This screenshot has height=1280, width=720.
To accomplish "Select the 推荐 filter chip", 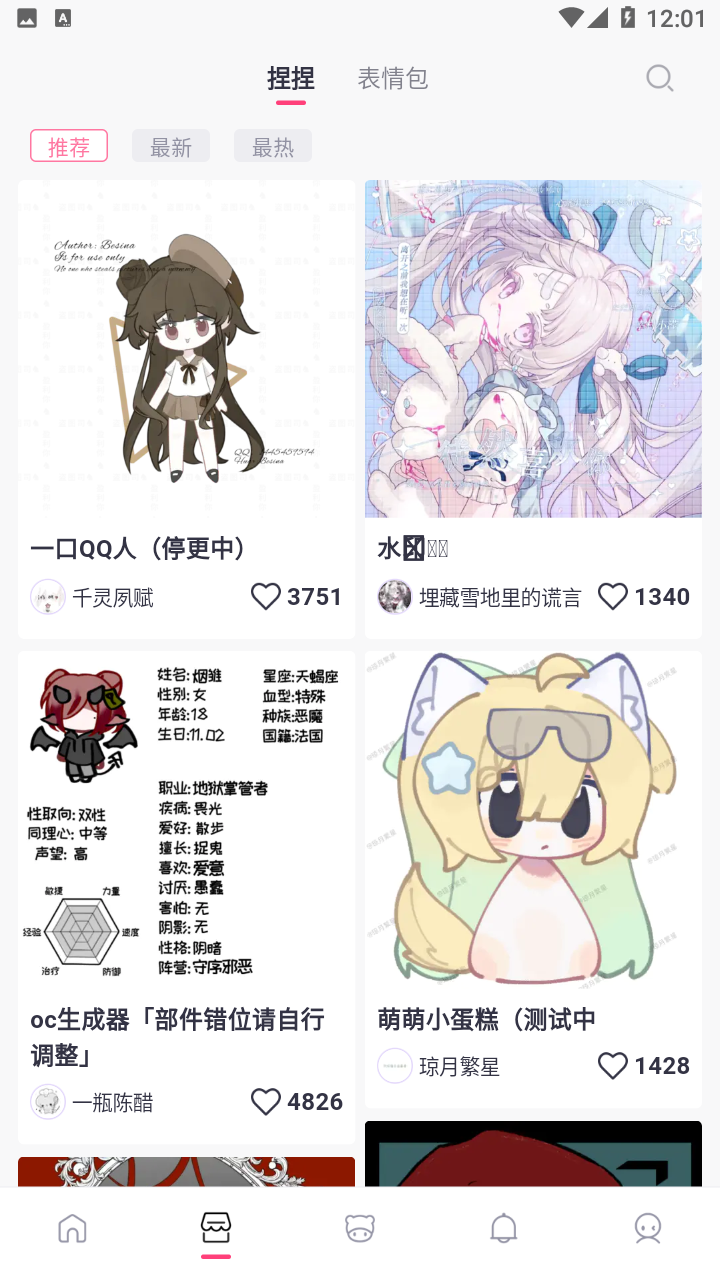I will (69, 147).
